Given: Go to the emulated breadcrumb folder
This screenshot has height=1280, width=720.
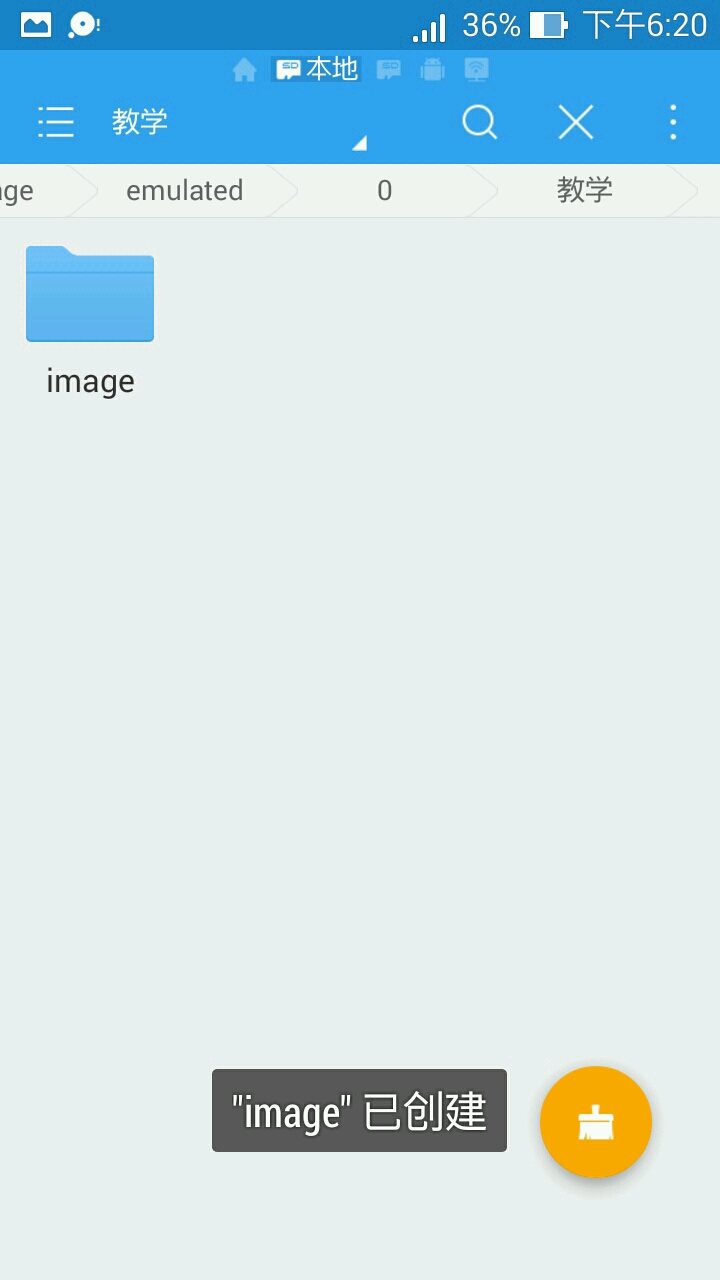Looking at the screenshot, I should point(184,190).
